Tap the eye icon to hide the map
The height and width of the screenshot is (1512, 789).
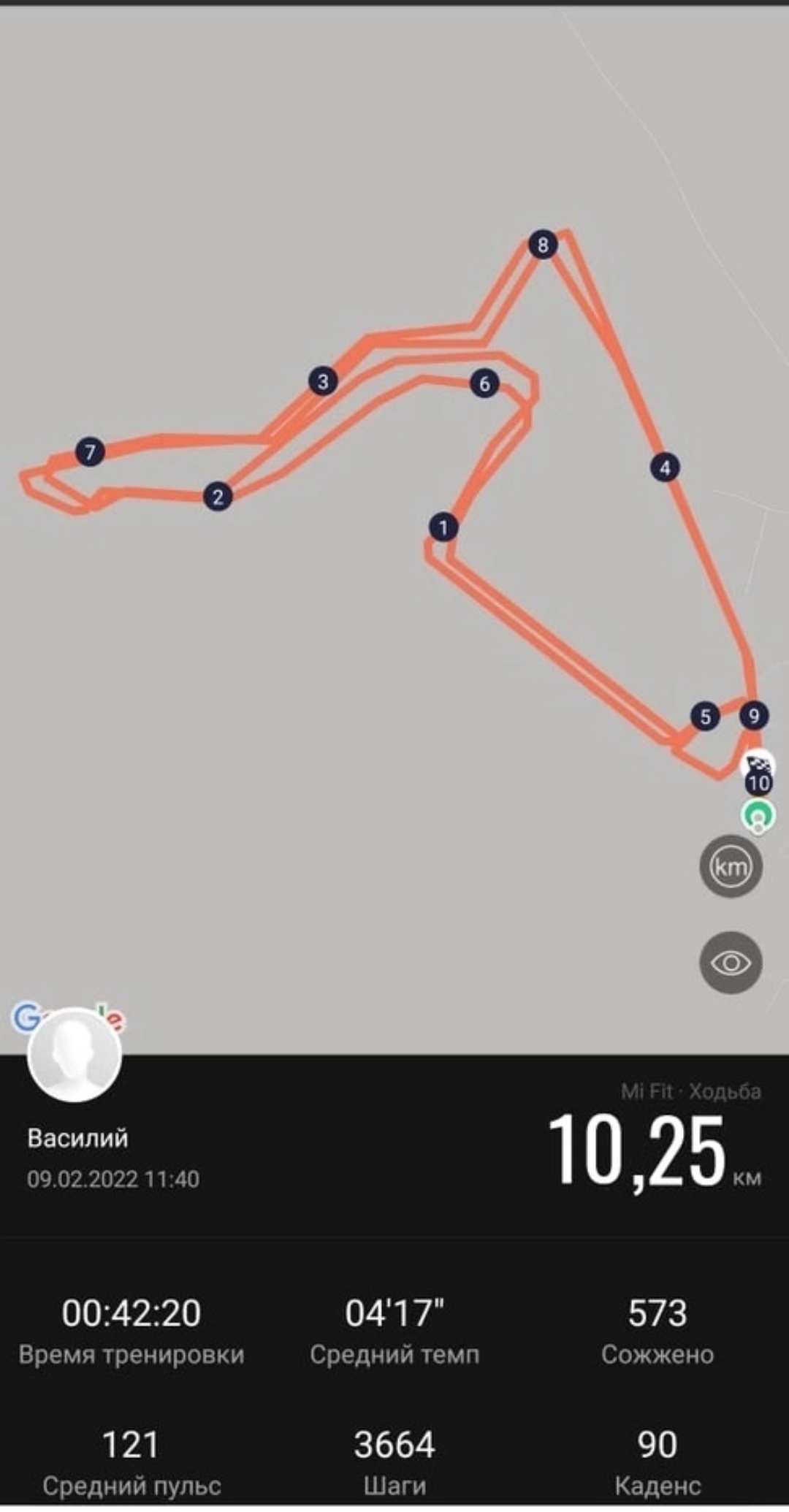point(731,963)
